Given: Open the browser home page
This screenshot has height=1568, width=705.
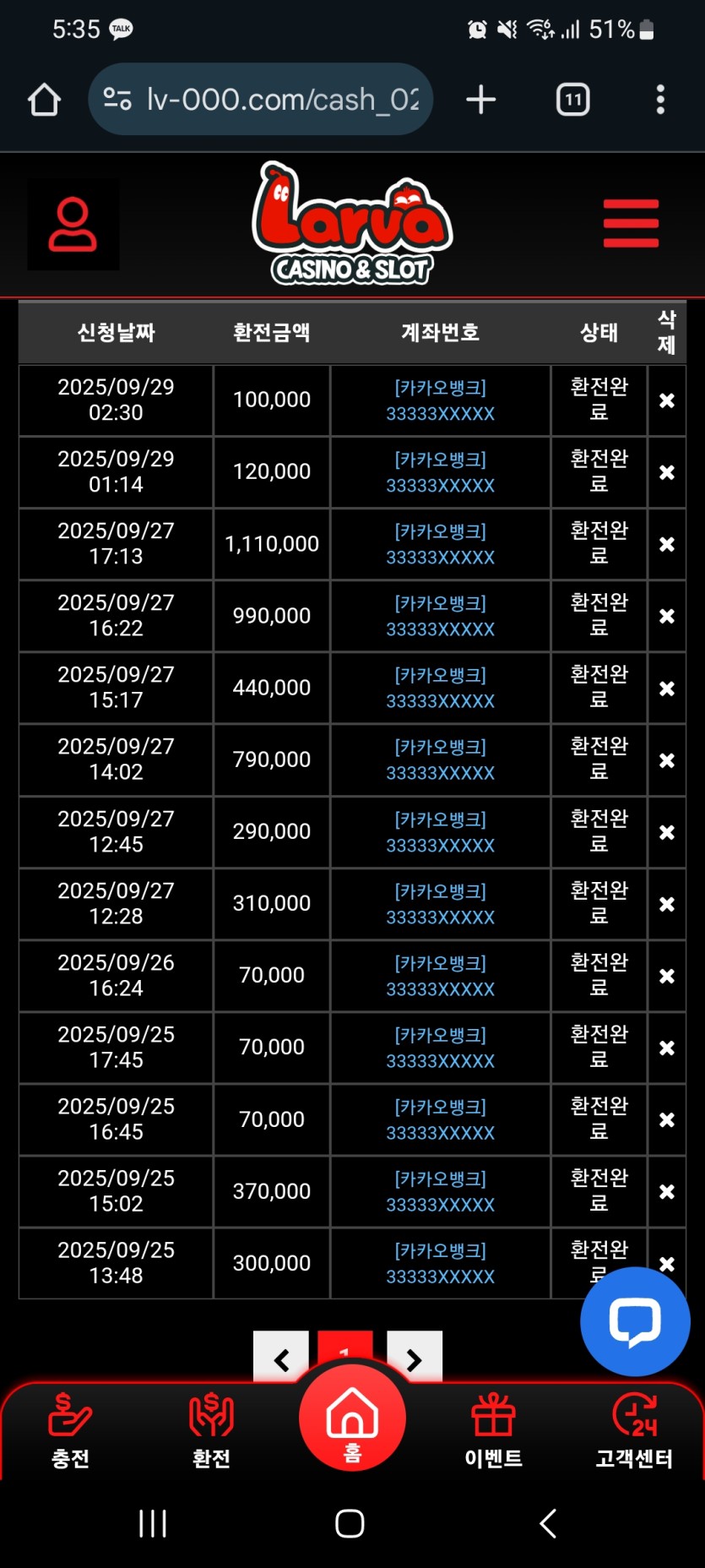Looking at the screenshot, I should click(44, 100).
